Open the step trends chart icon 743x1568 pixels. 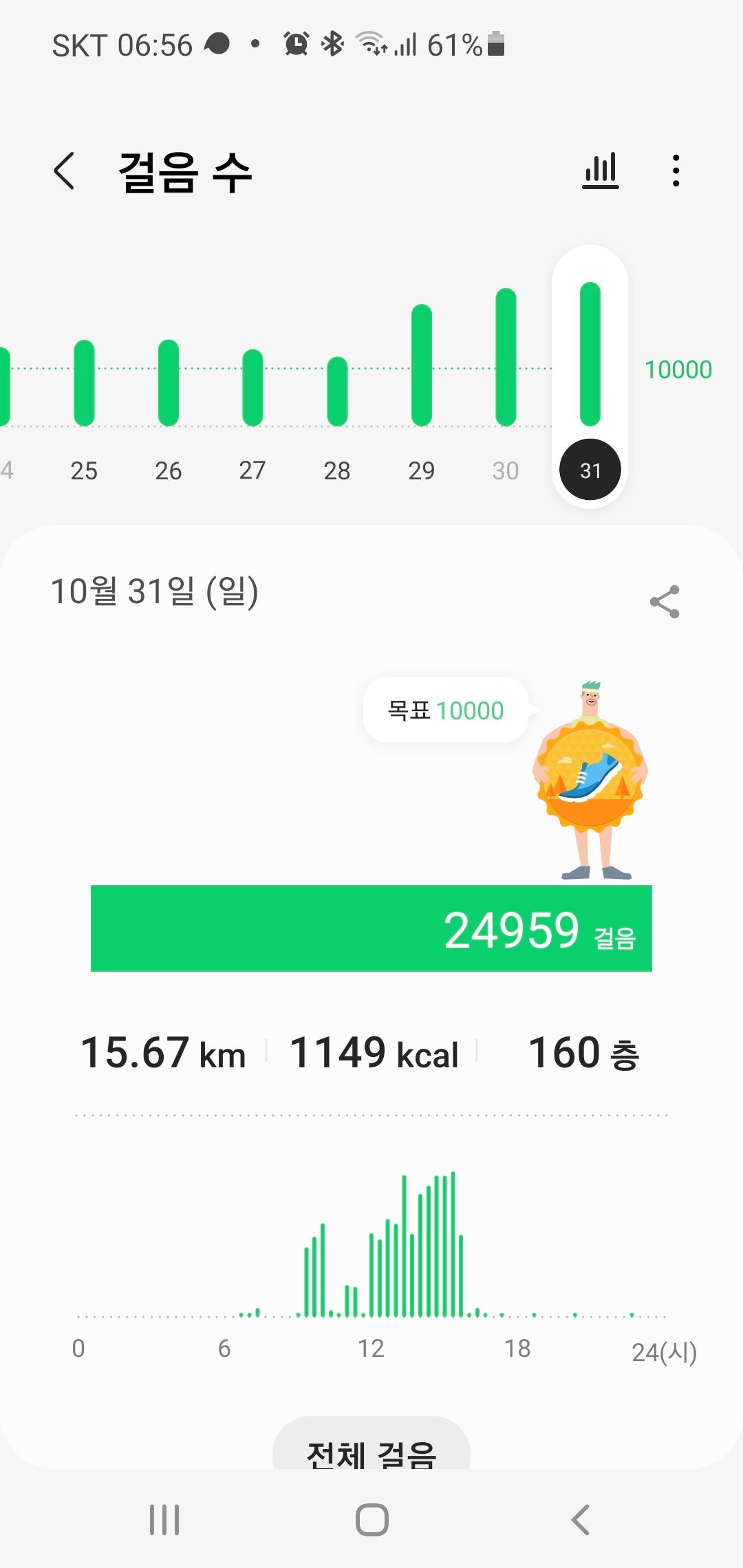(x=601, y=171)
